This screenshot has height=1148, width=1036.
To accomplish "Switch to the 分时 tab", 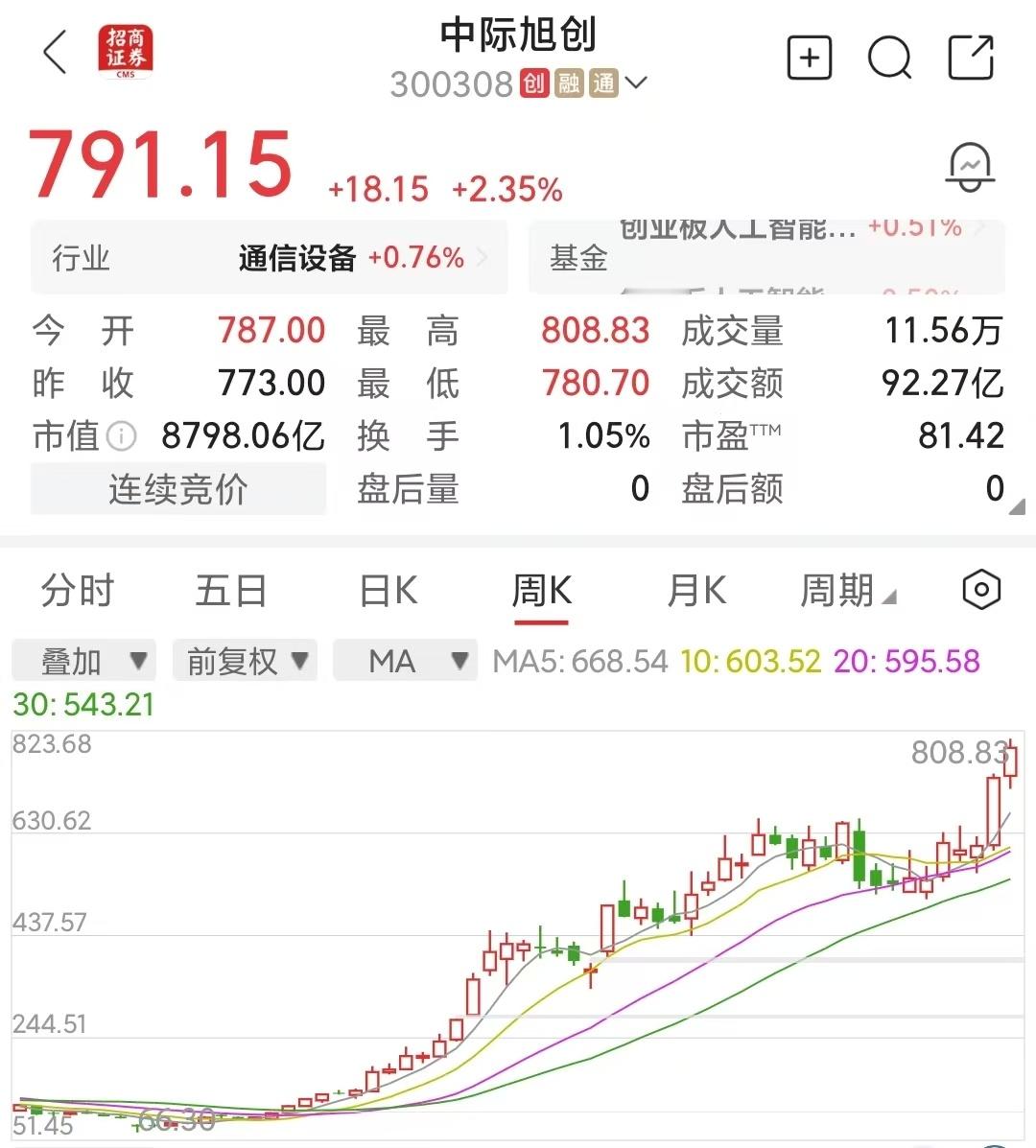I will (x=79, y=591).
